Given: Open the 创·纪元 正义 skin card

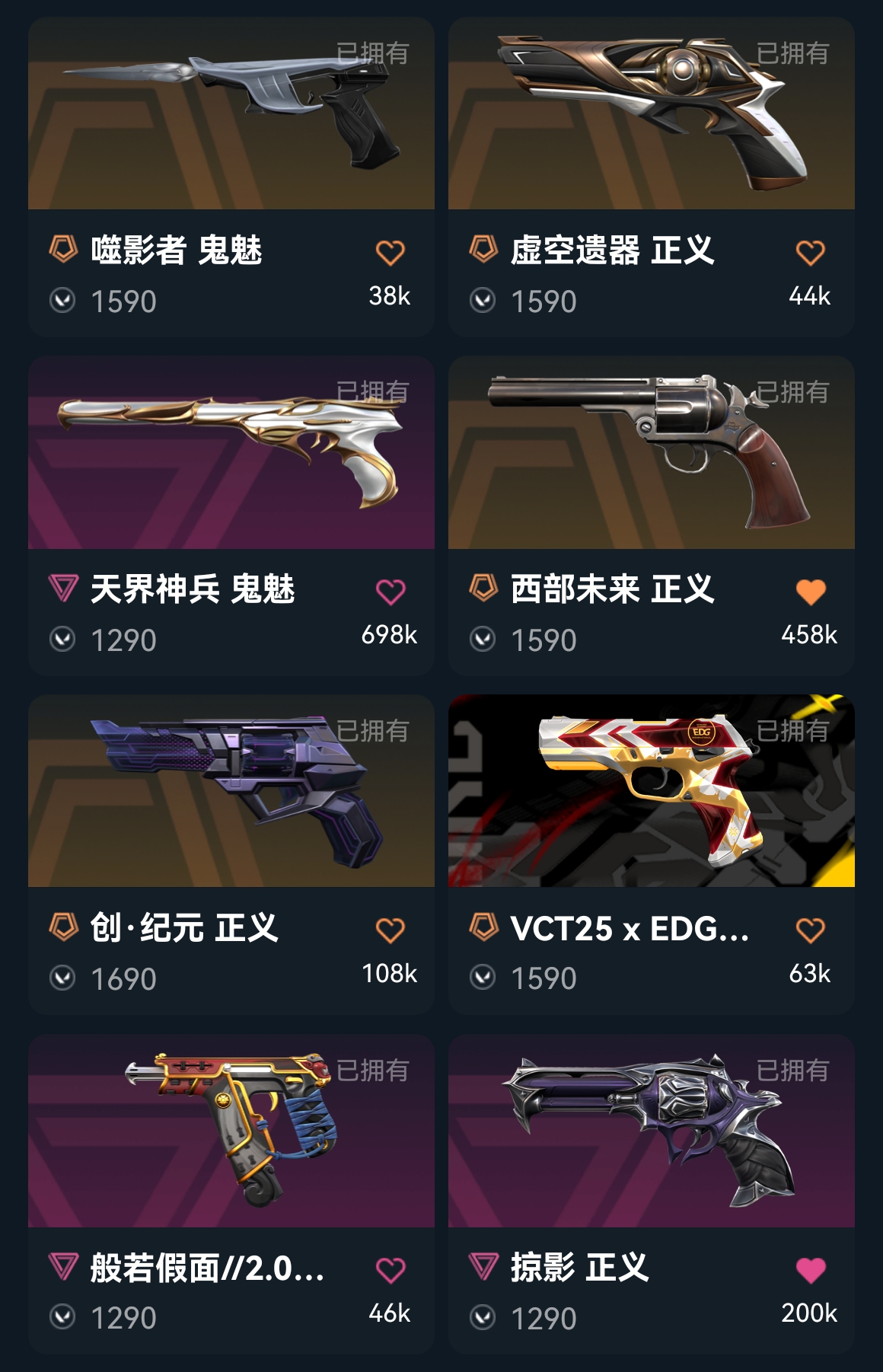Looking at the screenshot, I should point(231,792).
